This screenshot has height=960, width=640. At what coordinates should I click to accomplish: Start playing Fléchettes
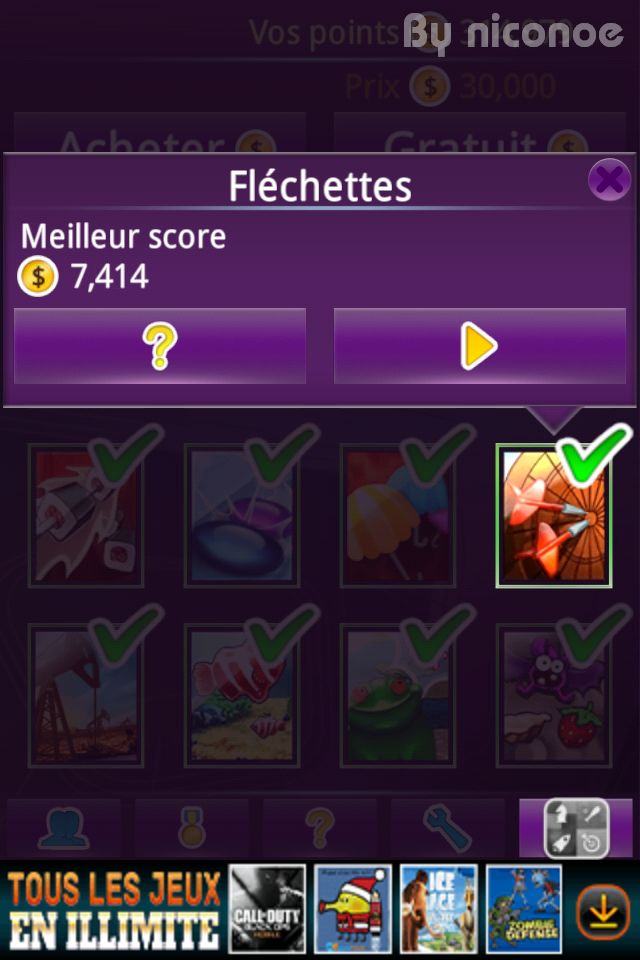click(479, 346)
